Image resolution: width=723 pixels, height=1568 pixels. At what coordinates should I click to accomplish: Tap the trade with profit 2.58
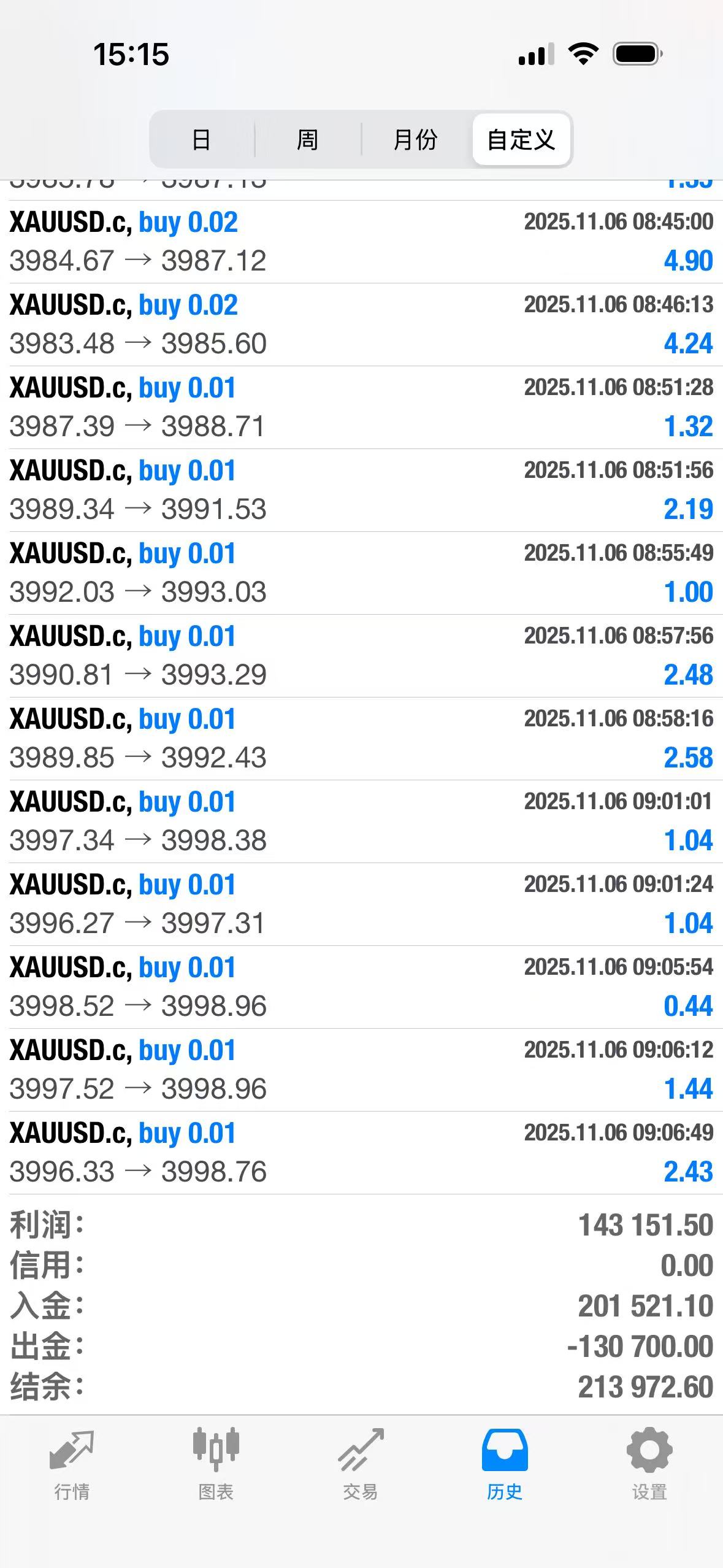coord(361,739)
